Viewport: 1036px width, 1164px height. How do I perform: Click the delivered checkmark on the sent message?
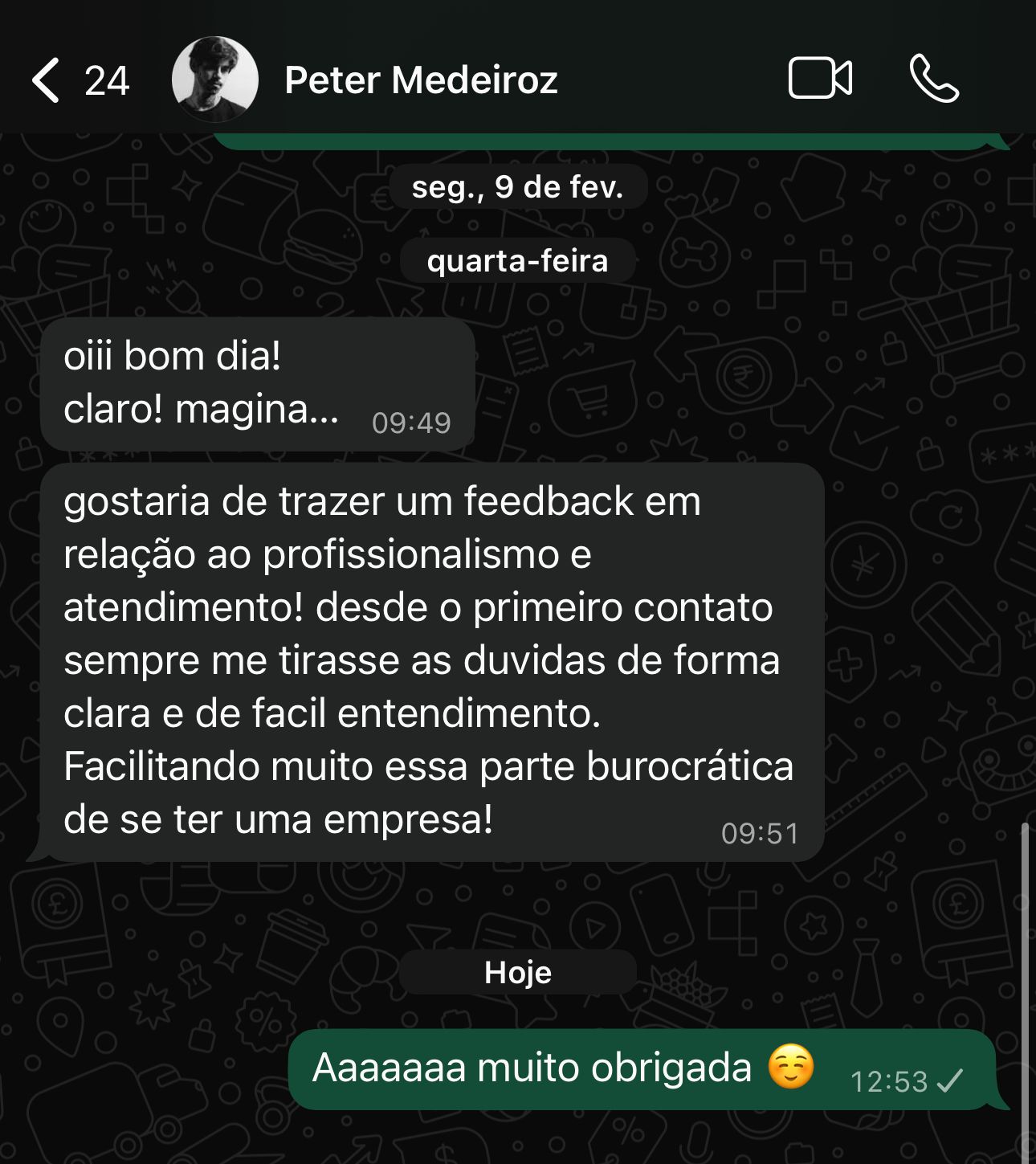[x=949, y=1080]
